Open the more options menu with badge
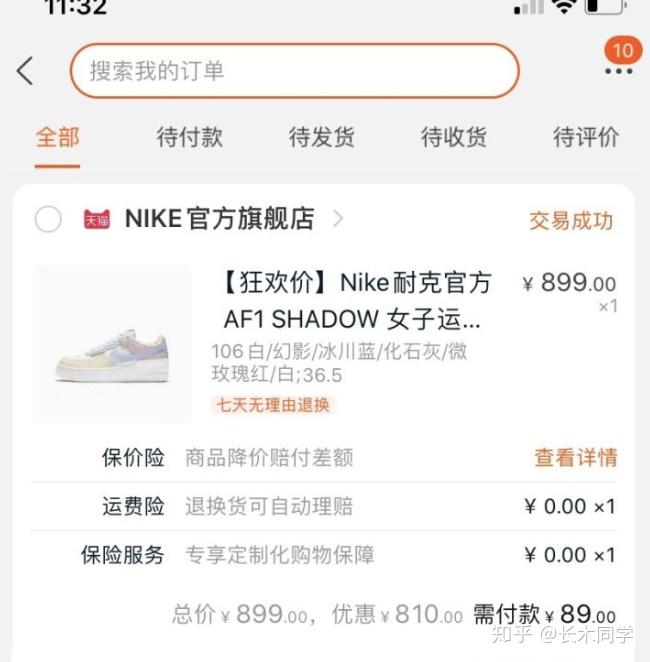This screenshot has width=650, height=662. 618,70
